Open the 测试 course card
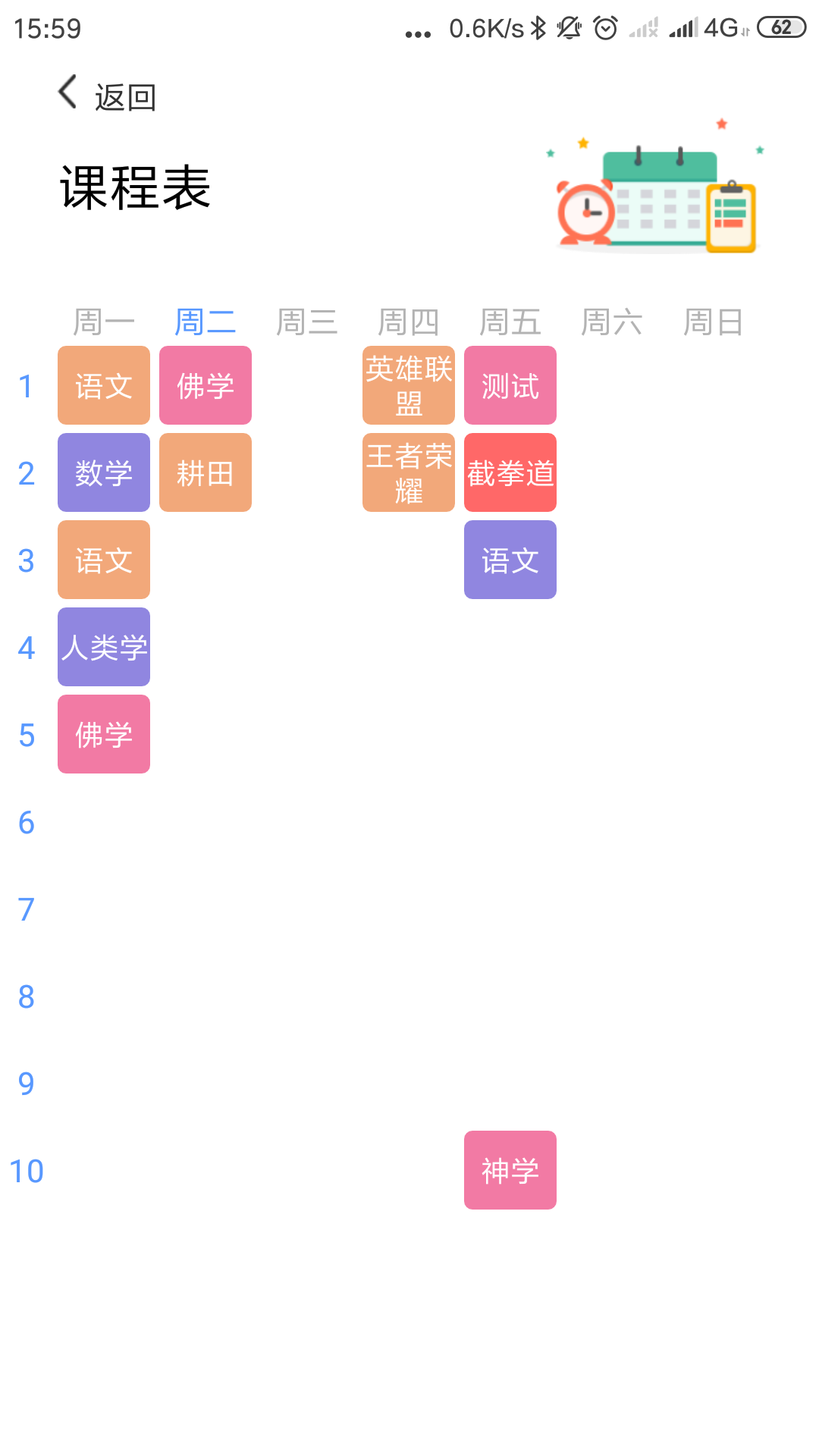 [x=510, y=385]
